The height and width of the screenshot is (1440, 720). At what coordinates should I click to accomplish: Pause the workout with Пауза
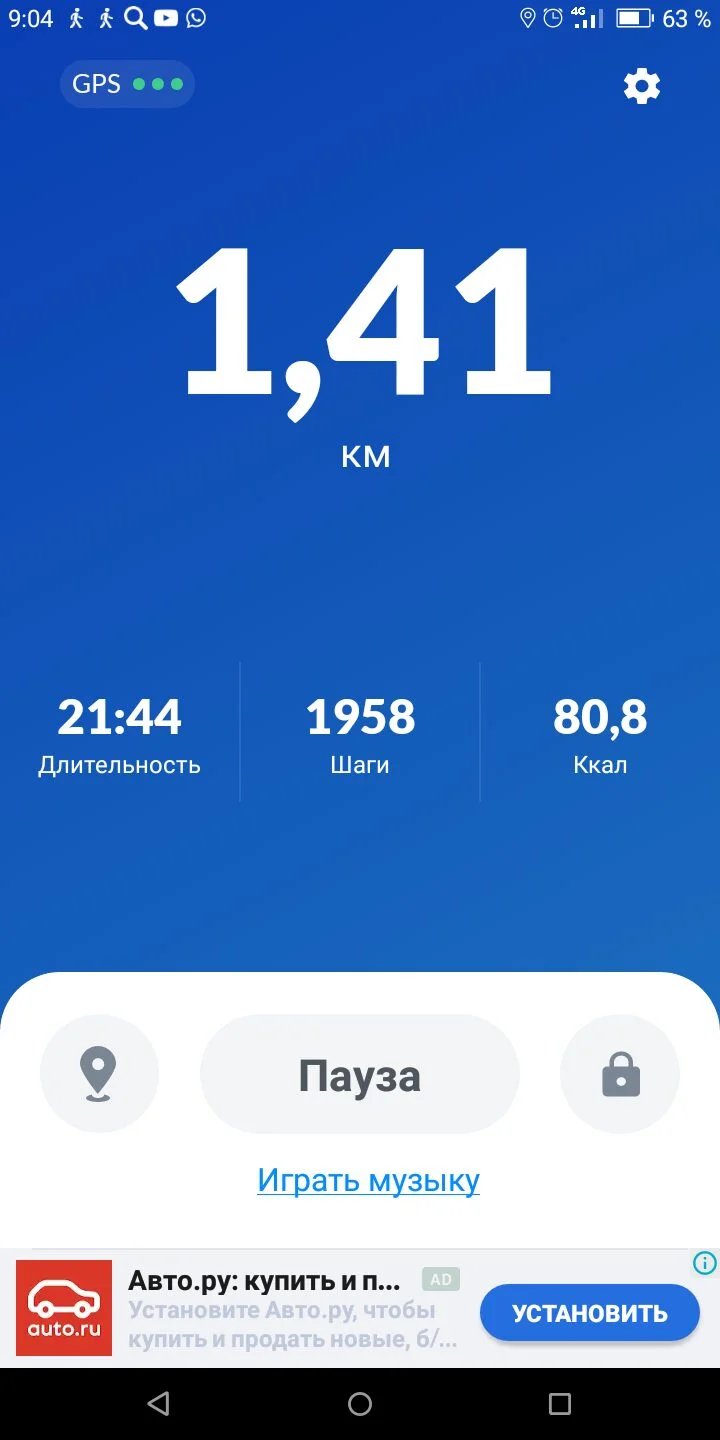pos(360,1075)
